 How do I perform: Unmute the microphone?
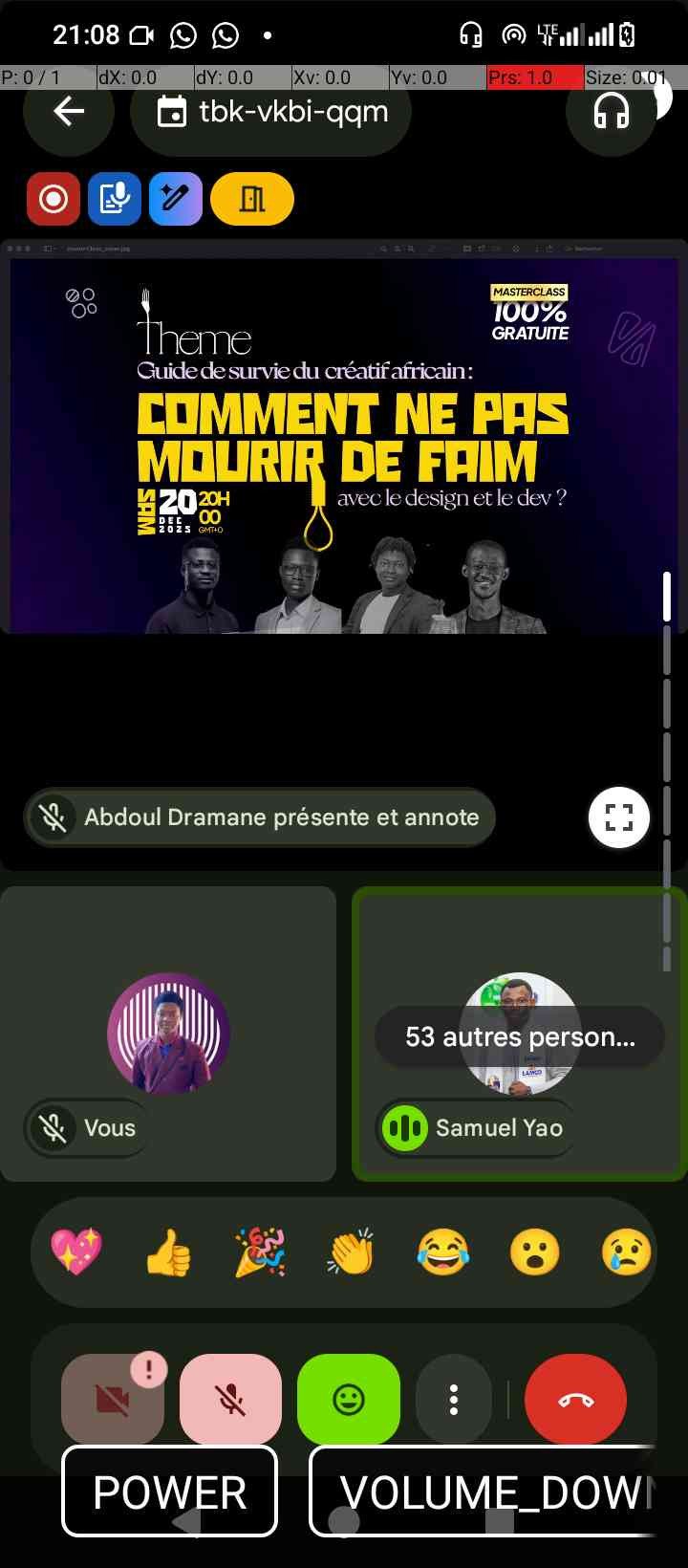(230, 1400)
